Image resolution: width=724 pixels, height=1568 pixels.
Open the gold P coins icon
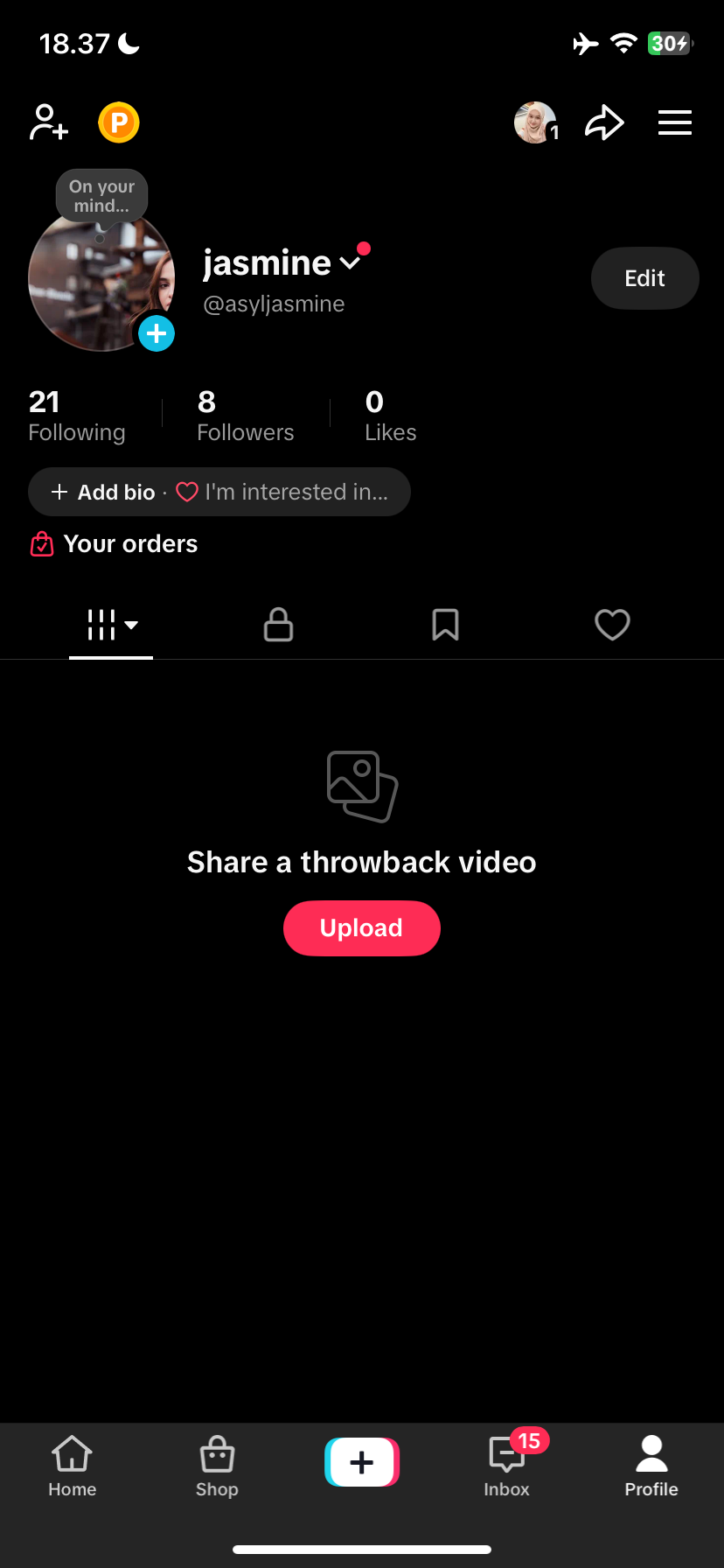[119, 122]
